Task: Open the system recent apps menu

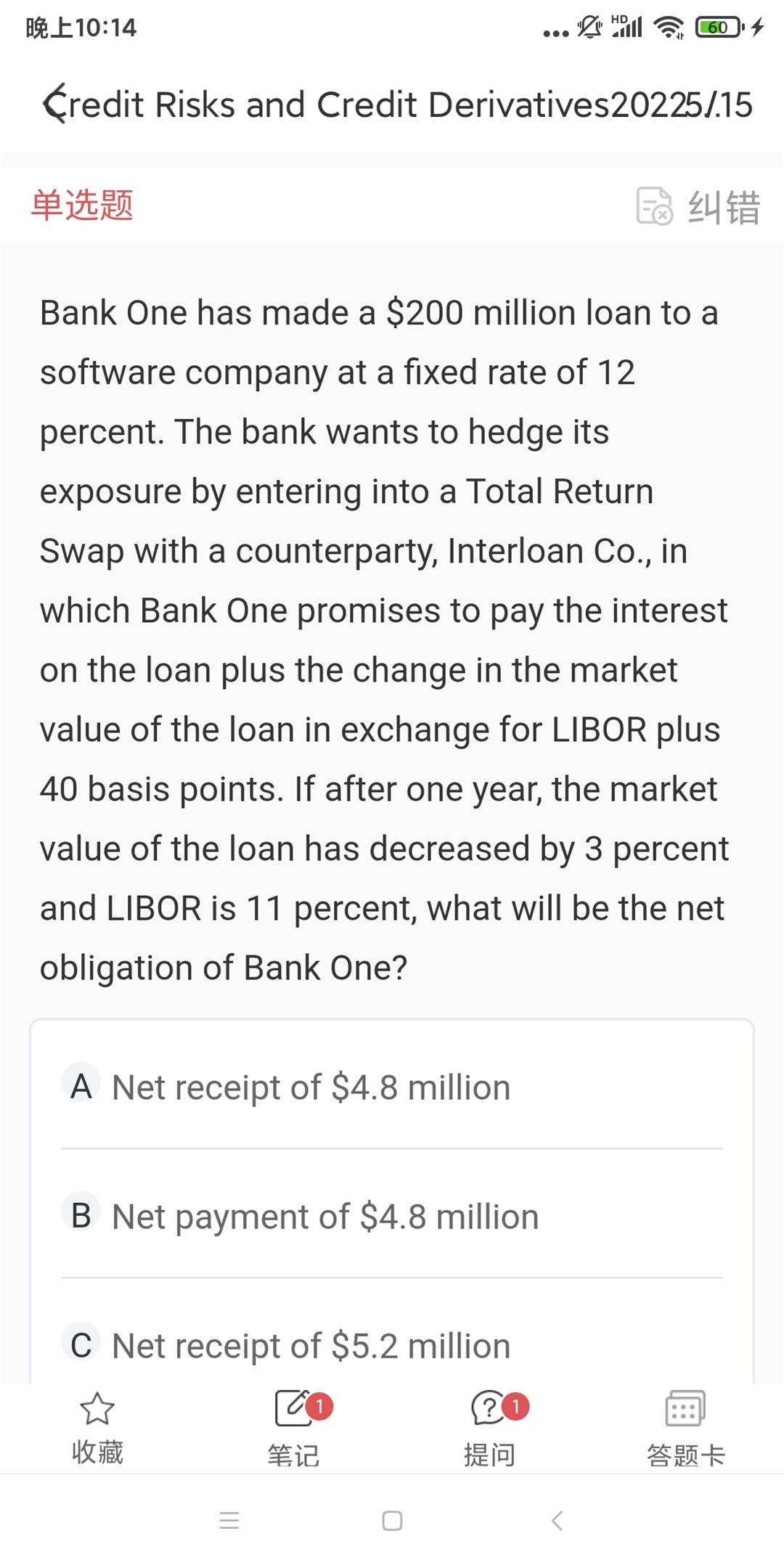Action: click(x=229, y=1520)
